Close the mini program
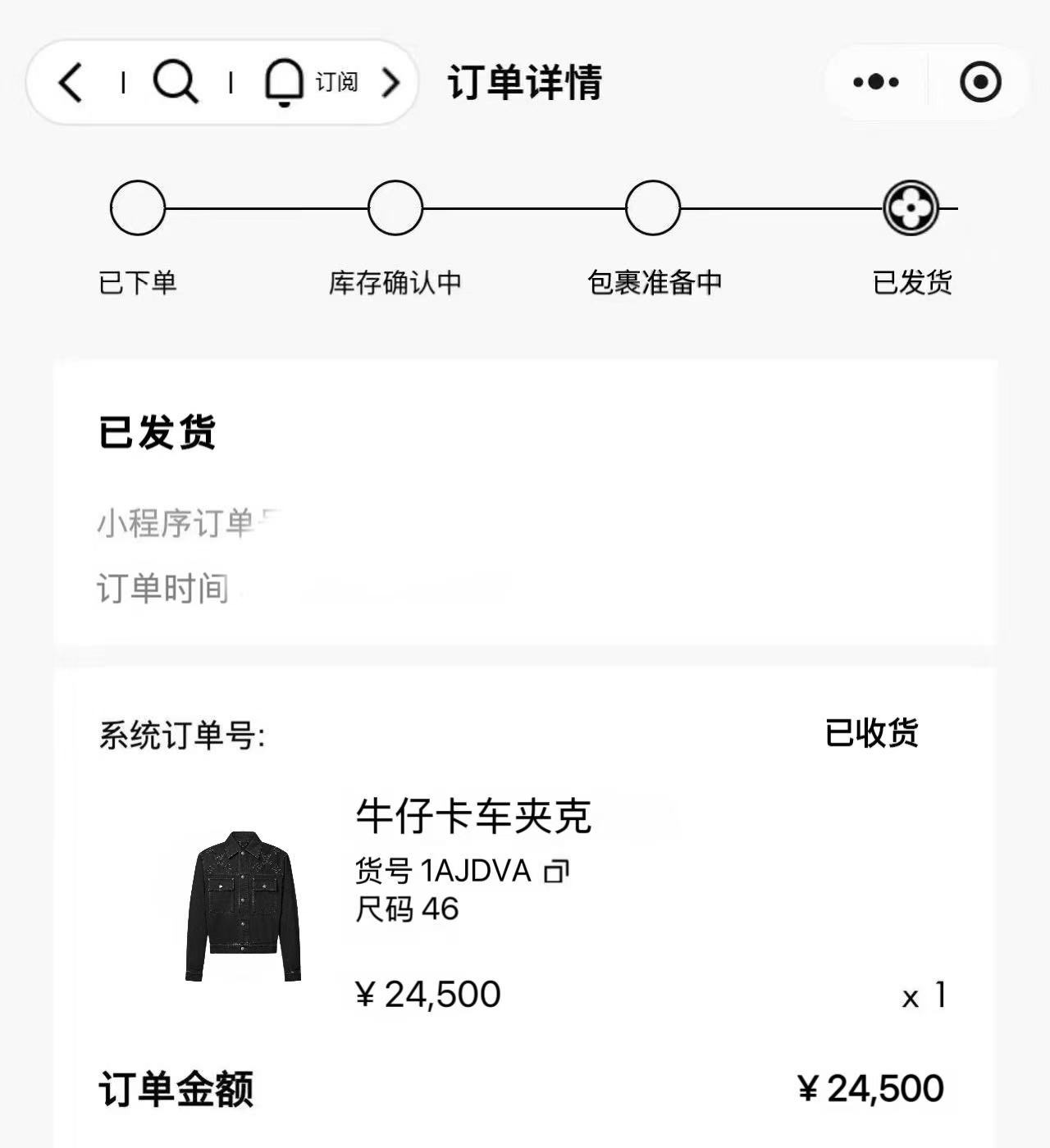This screenshot has height=1148, width=1050. point(980,83)
